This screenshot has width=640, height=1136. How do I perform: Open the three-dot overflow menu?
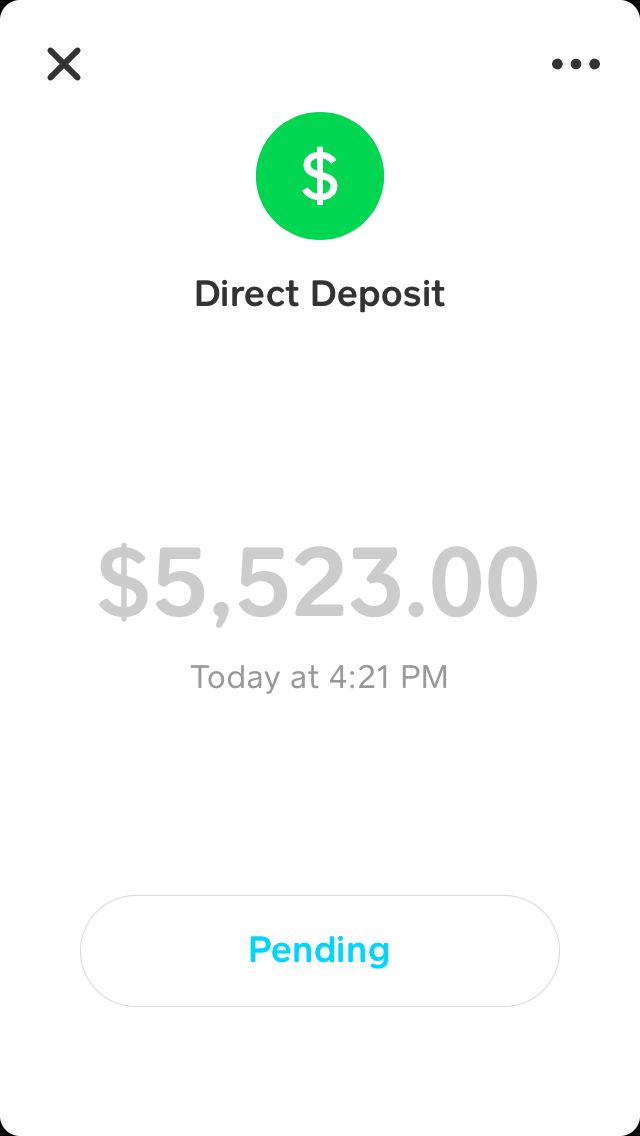575,64
